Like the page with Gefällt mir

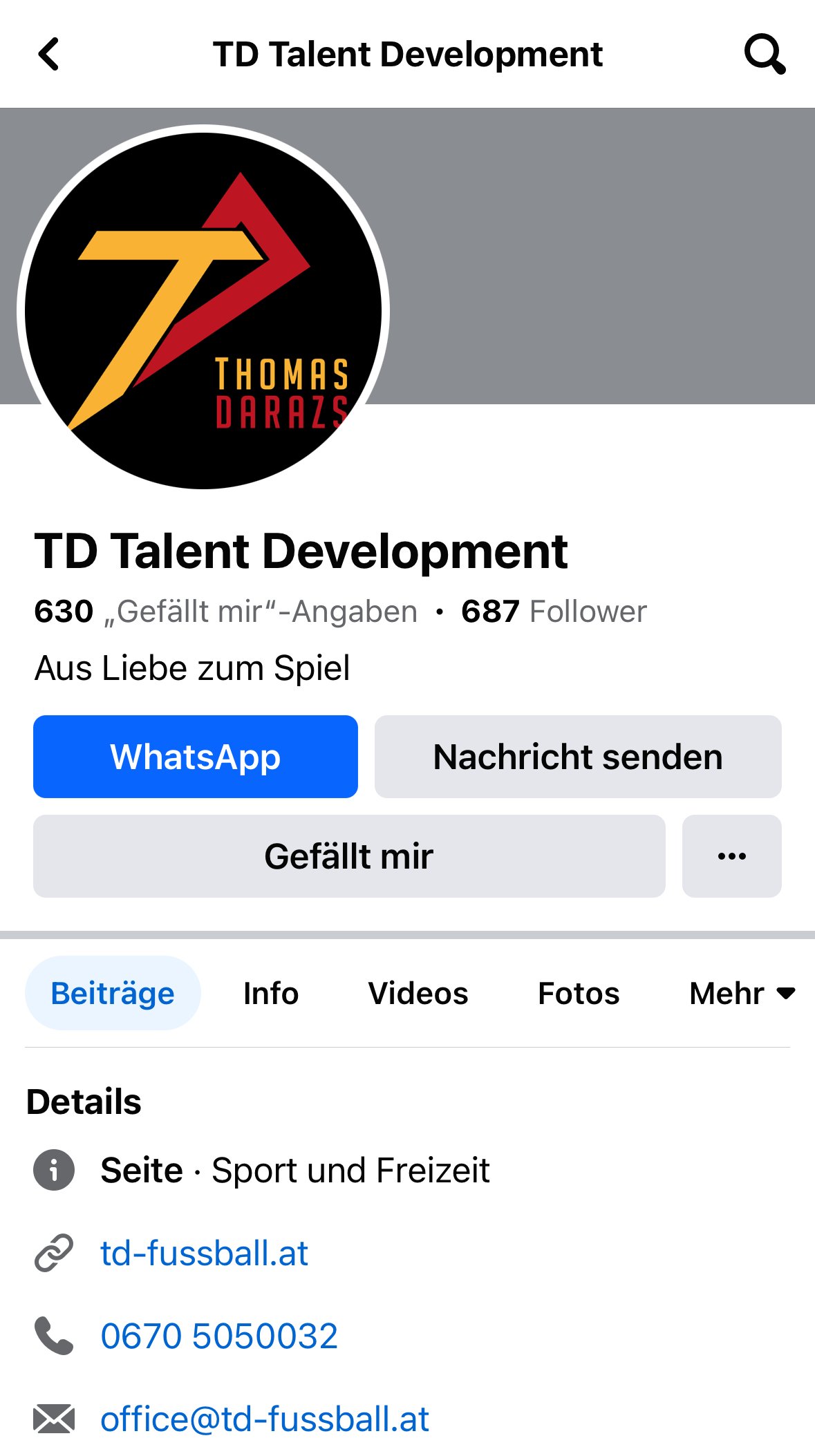point(349,856)
